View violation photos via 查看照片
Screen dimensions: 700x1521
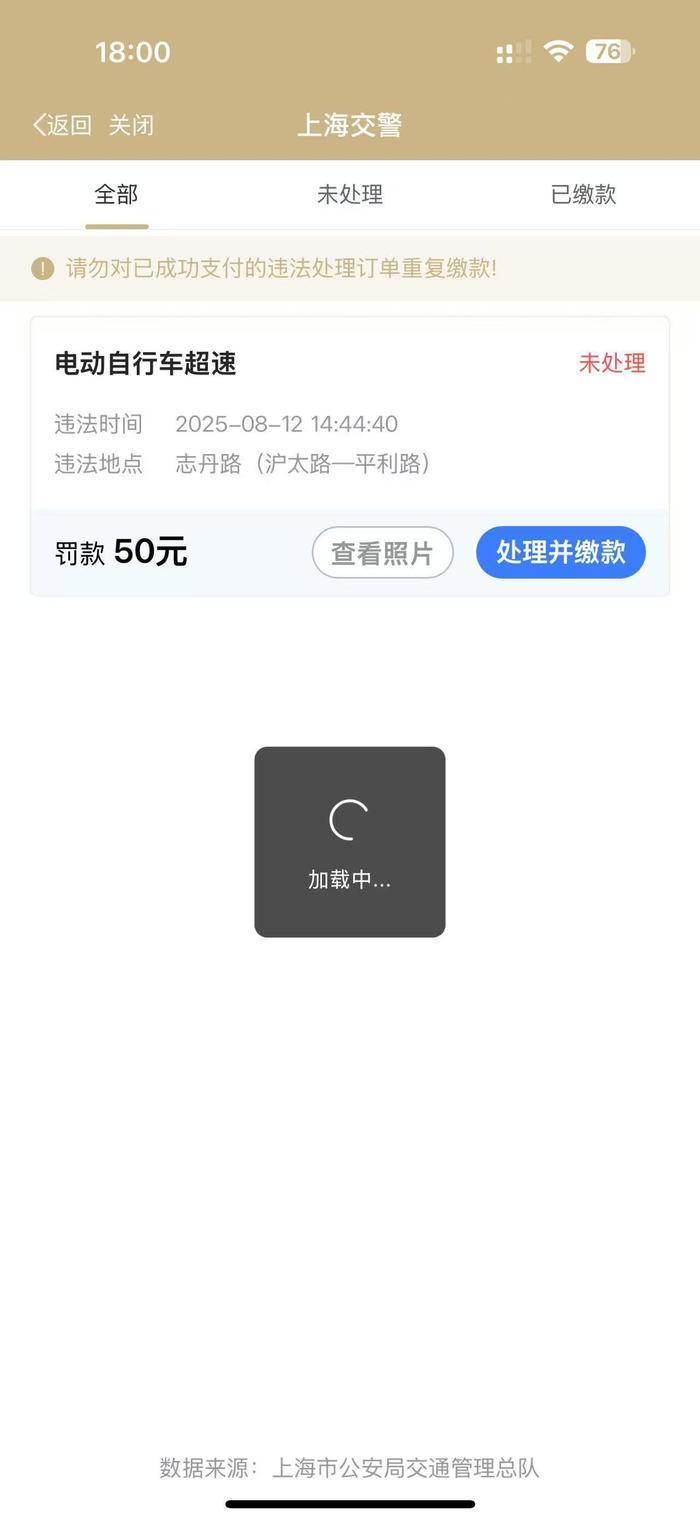(x=383, y=553)
